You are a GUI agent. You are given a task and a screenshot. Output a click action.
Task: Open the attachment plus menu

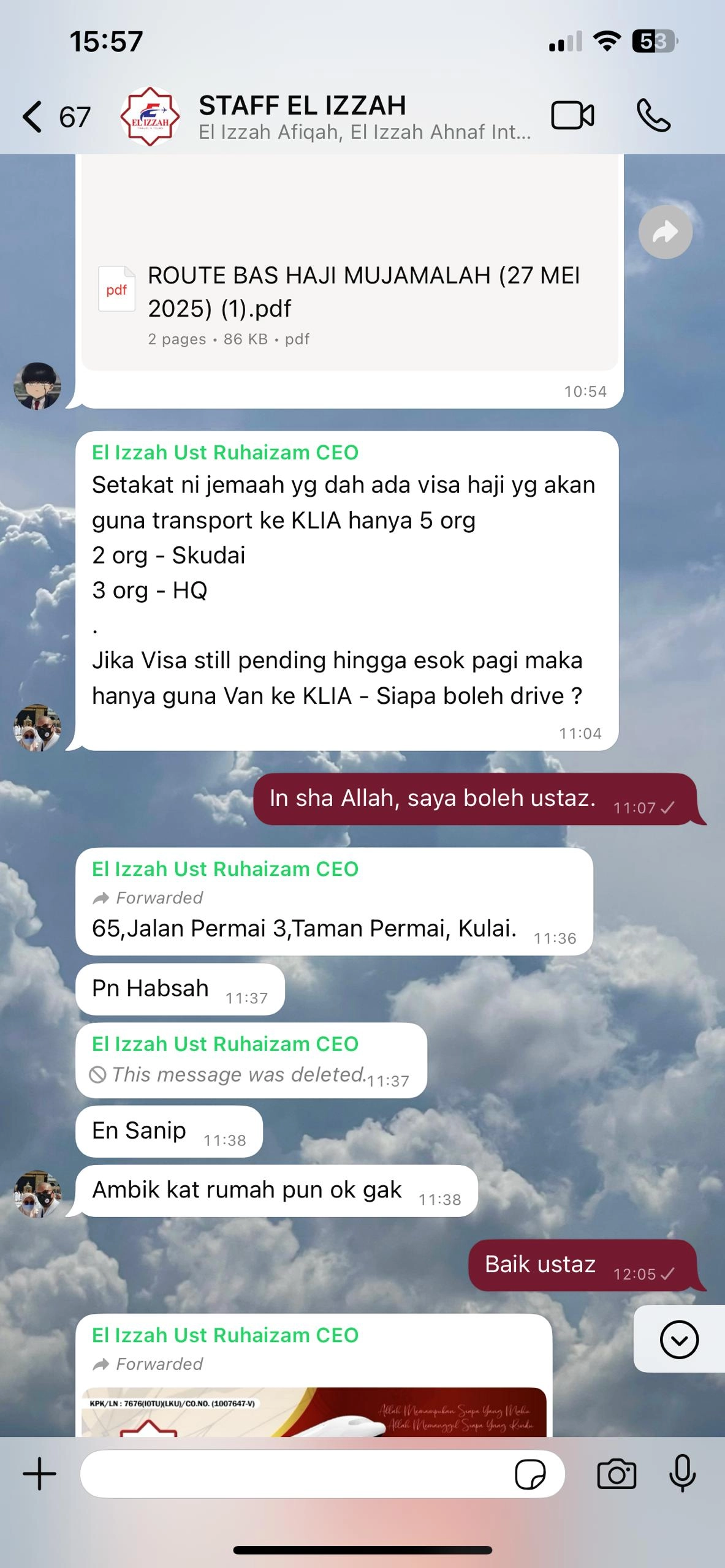click(x=40, y=1474)
